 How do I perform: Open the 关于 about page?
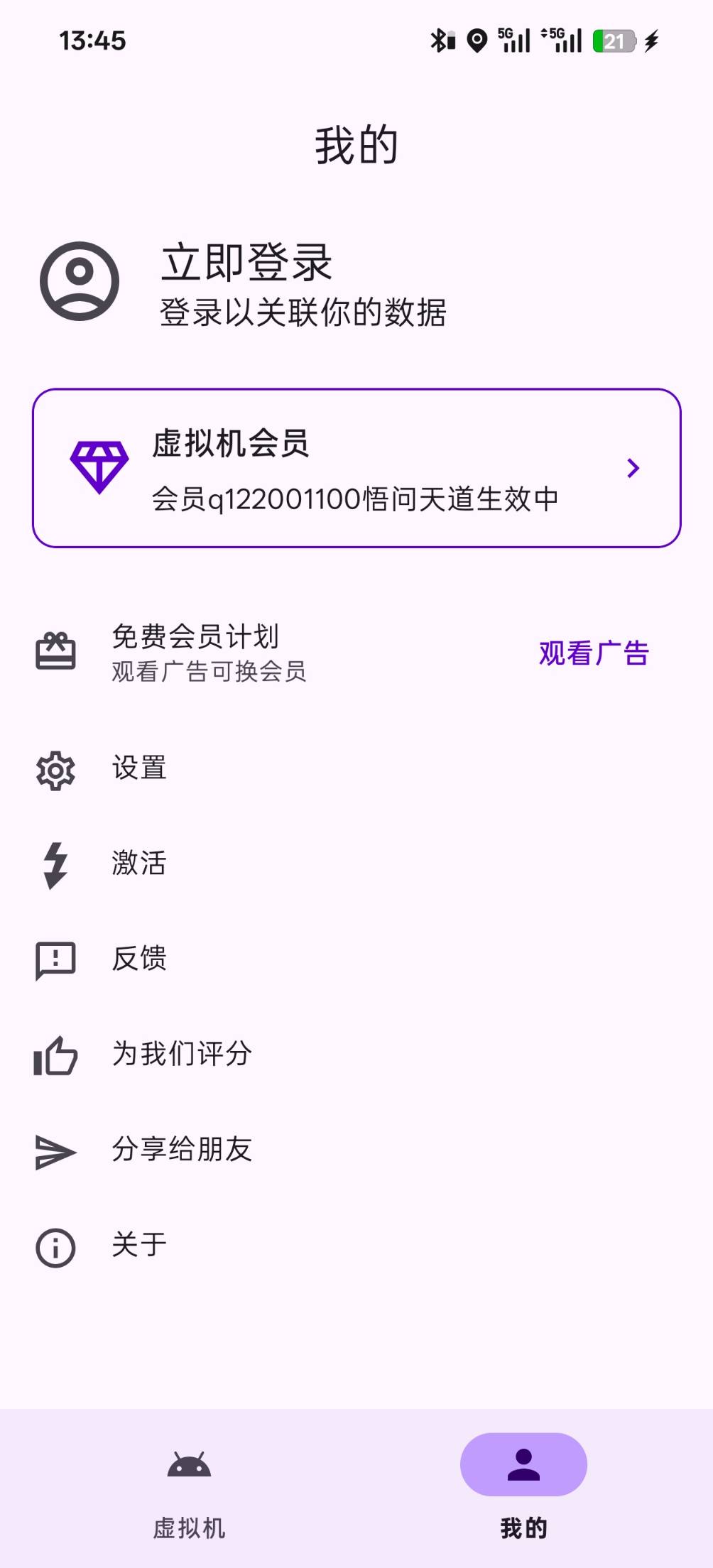tap(356, 1246)
